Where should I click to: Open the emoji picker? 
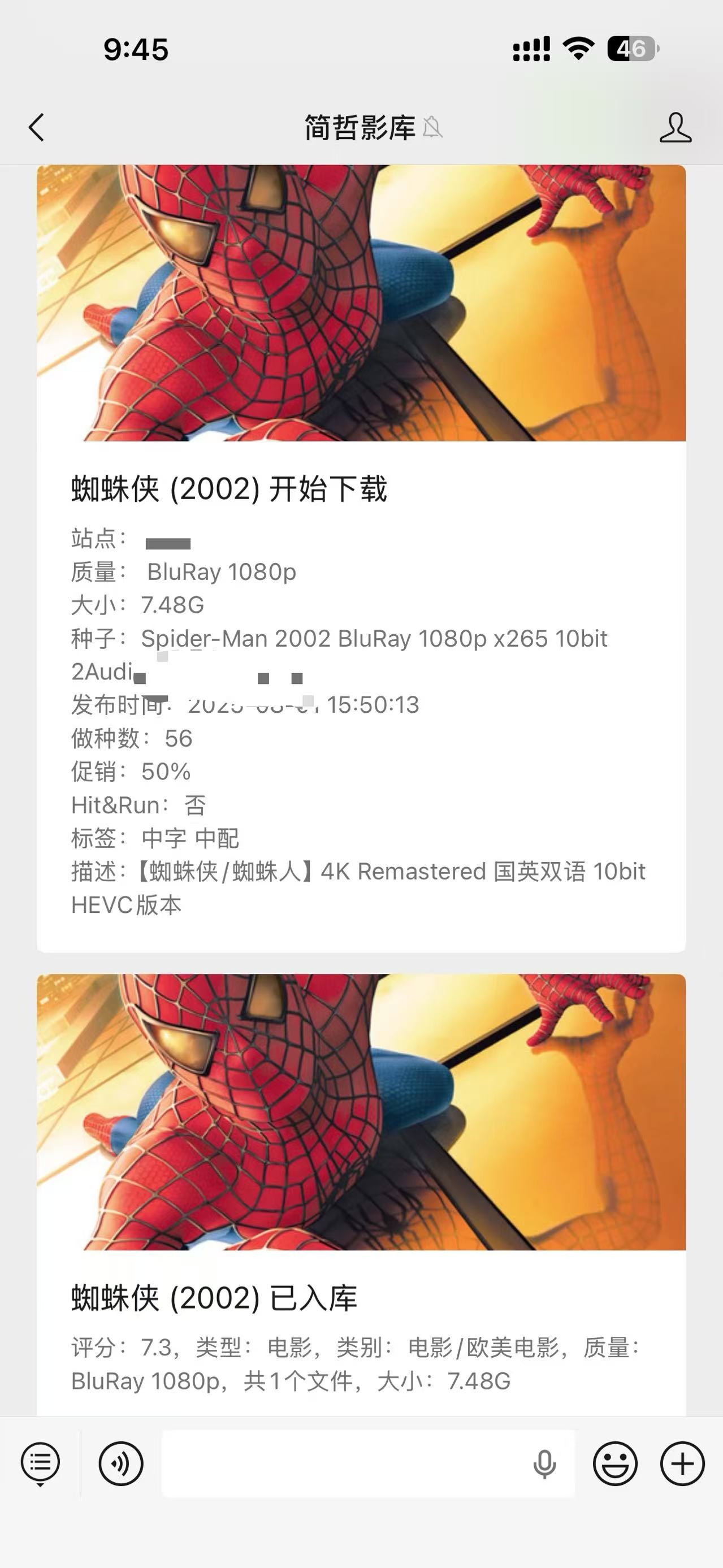click(615, 1464)
